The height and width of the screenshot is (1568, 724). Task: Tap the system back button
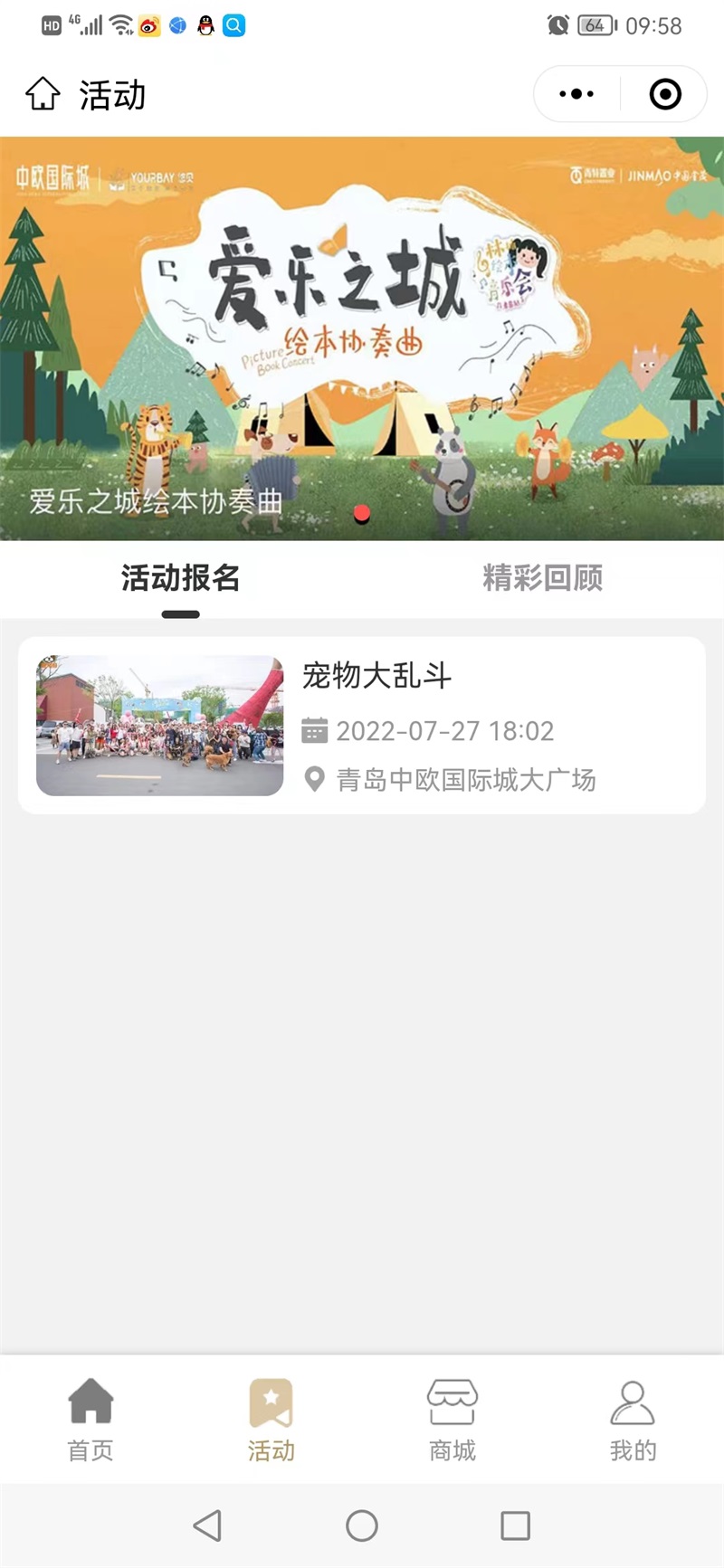[207, 1525]
